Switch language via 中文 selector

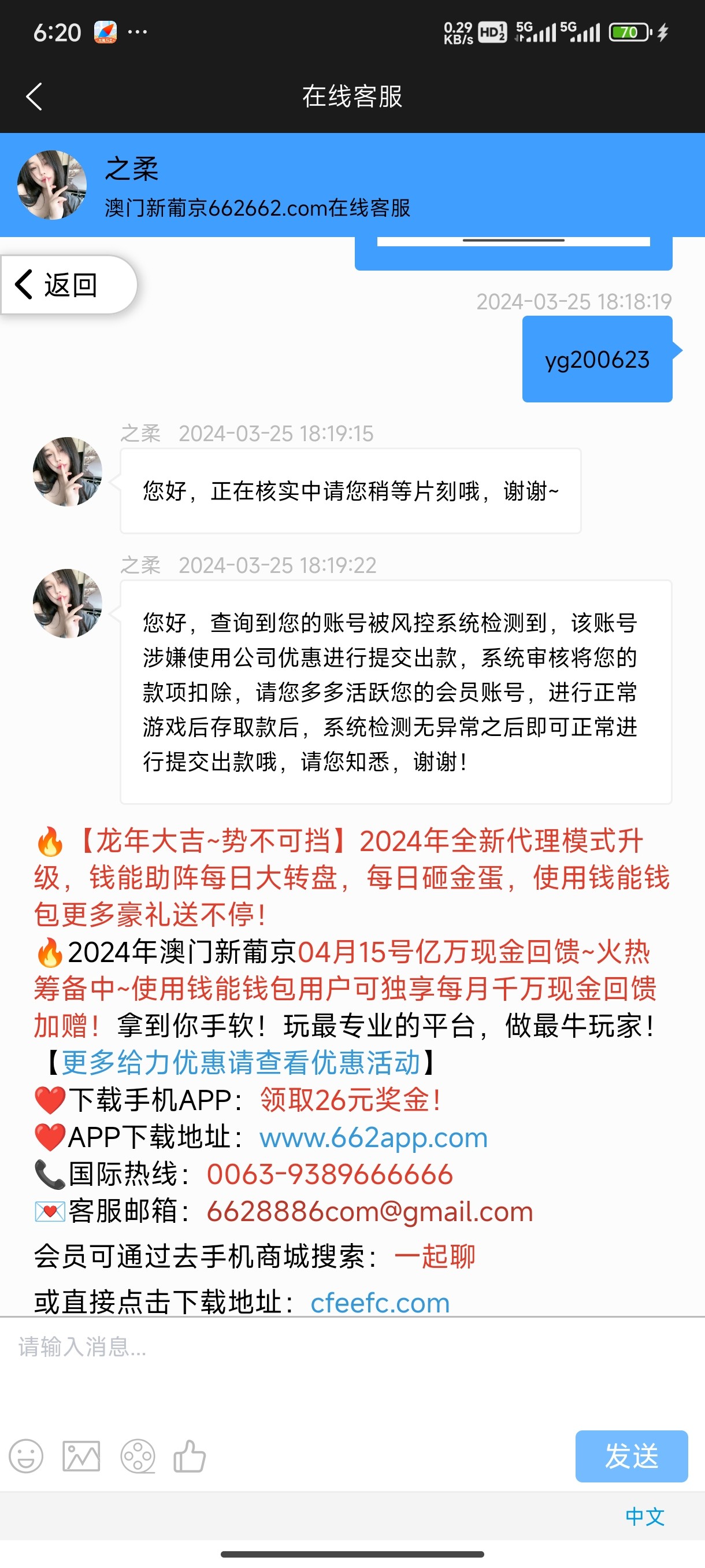click(x=645, y=1517)
